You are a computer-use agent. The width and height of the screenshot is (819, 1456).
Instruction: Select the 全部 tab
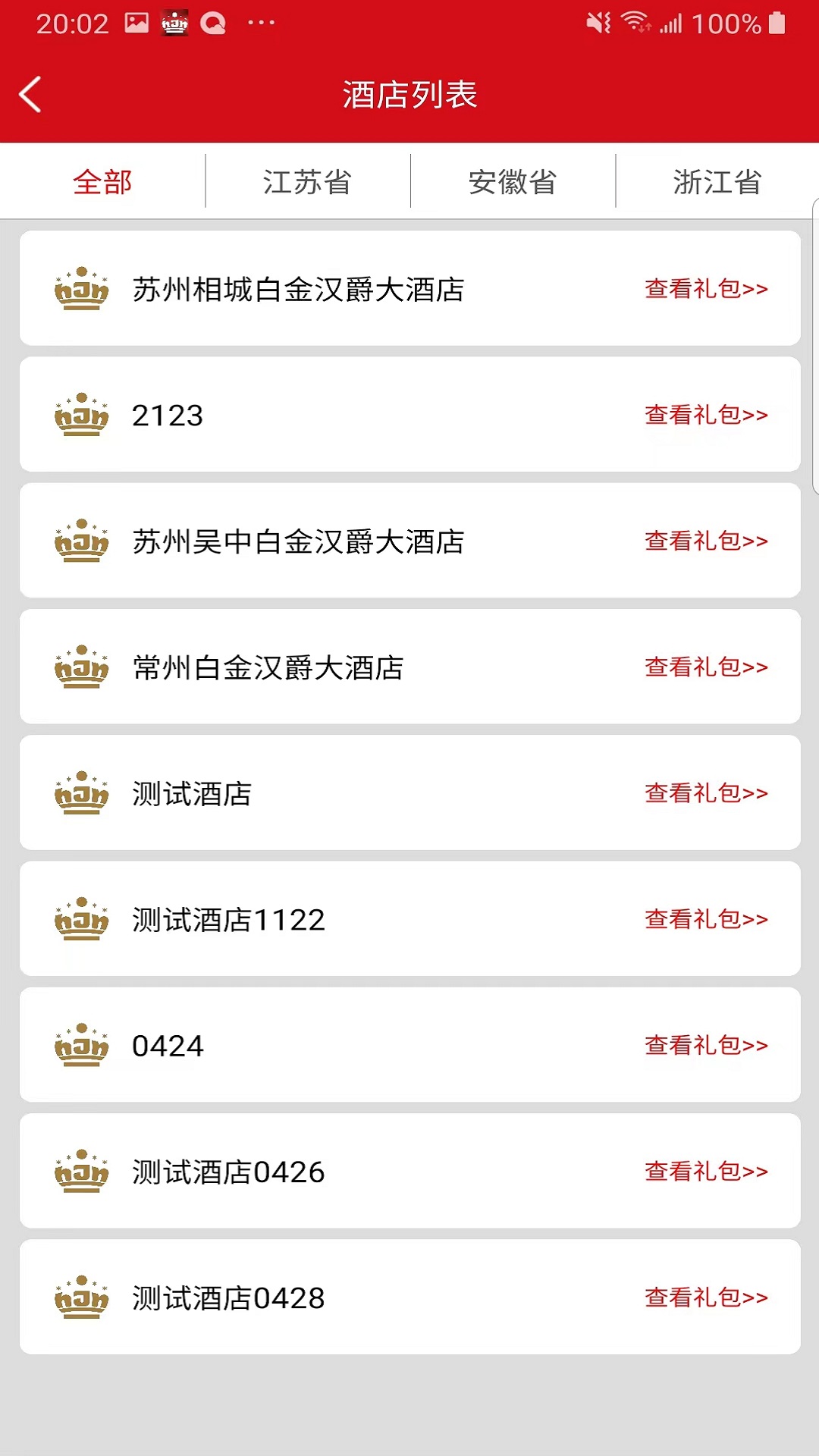102,181
